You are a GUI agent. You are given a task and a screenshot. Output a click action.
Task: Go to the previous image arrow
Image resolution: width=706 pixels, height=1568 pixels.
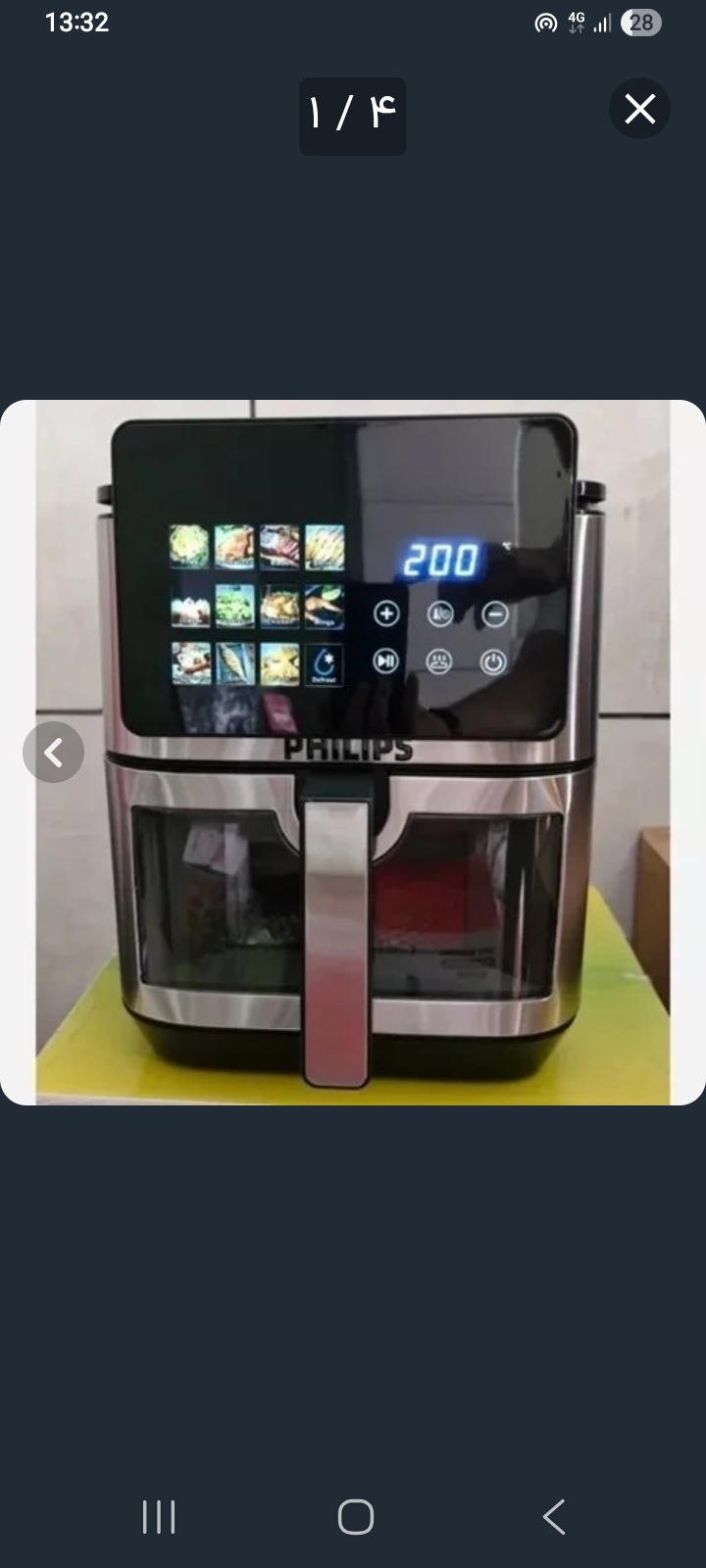(x=54, y=752)
